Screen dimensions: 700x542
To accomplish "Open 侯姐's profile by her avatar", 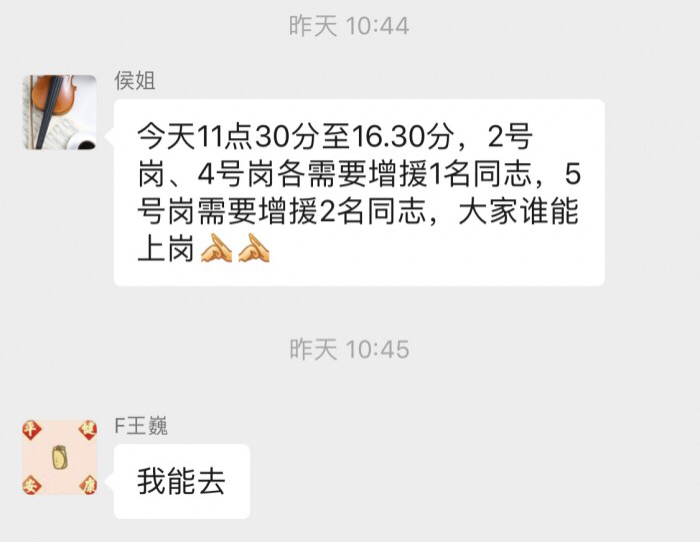I will pyautogui.click(x=59, y=112).
